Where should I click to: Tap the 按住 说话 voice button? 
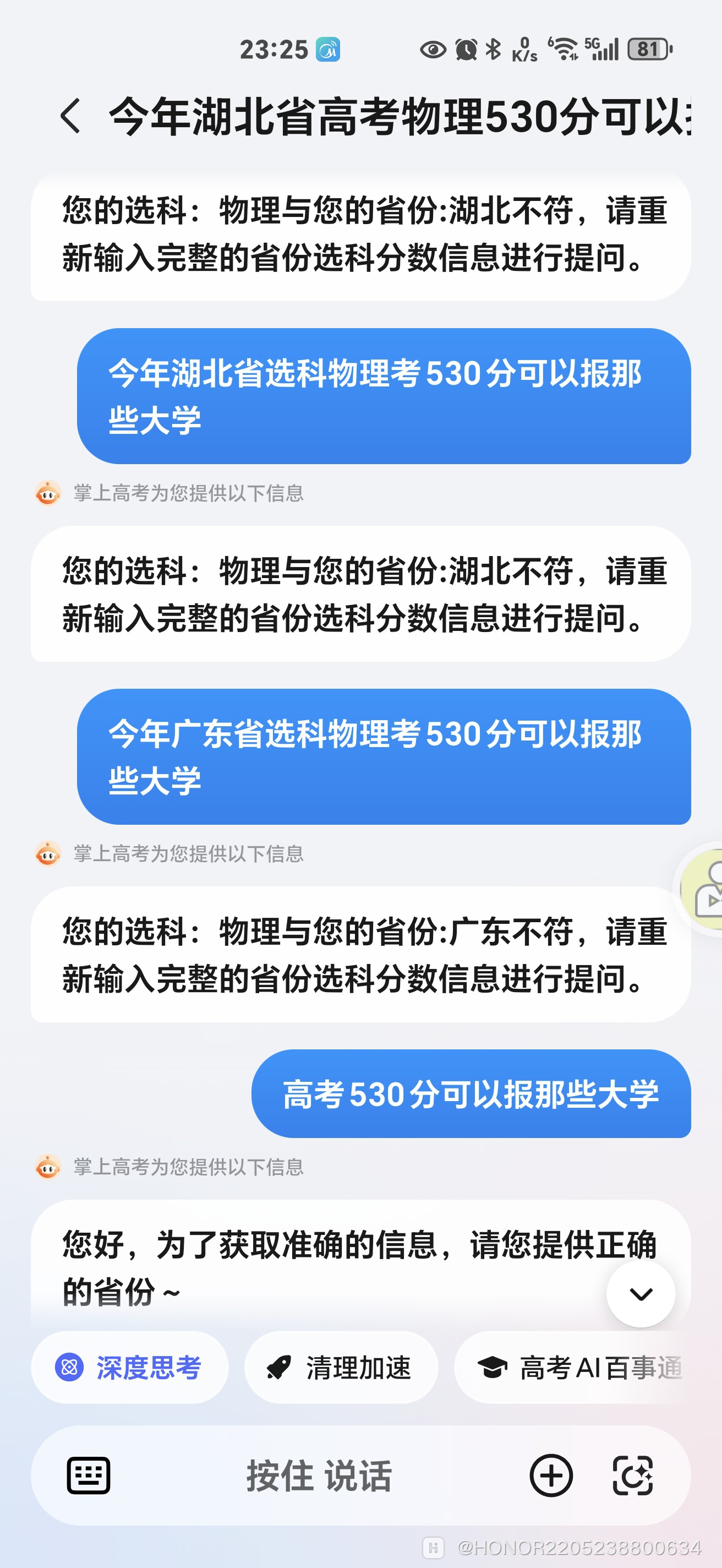319,1475
